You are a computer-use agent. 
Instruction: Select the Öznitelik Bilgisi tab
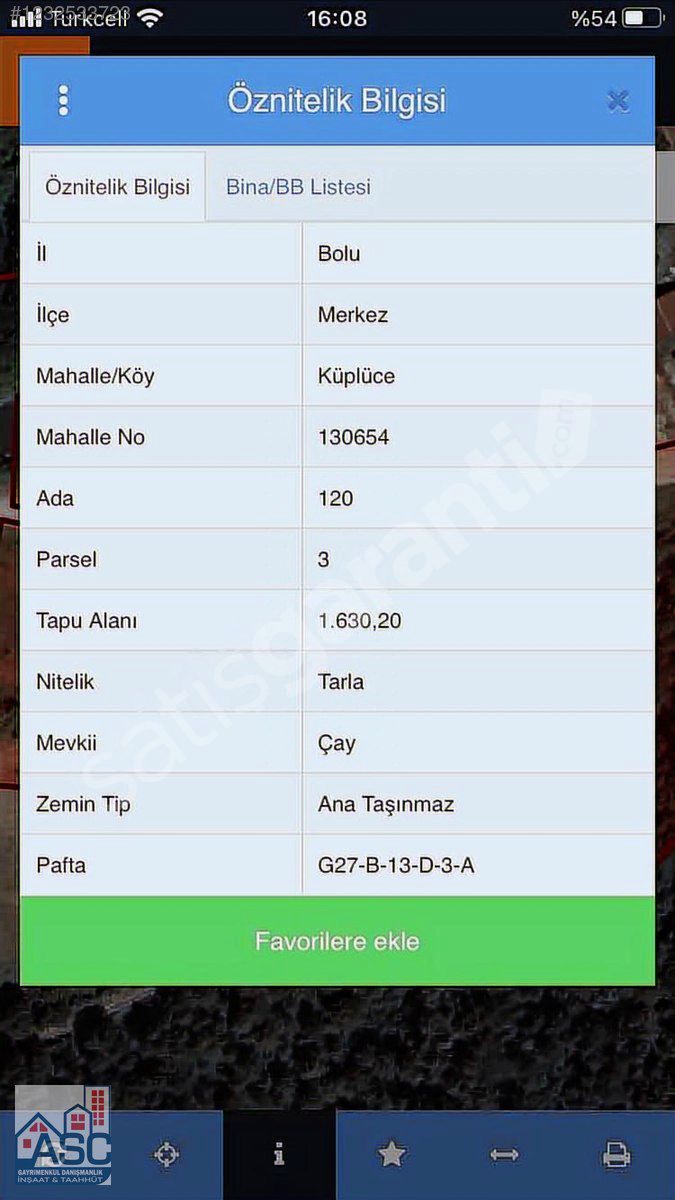click(118, 187)
